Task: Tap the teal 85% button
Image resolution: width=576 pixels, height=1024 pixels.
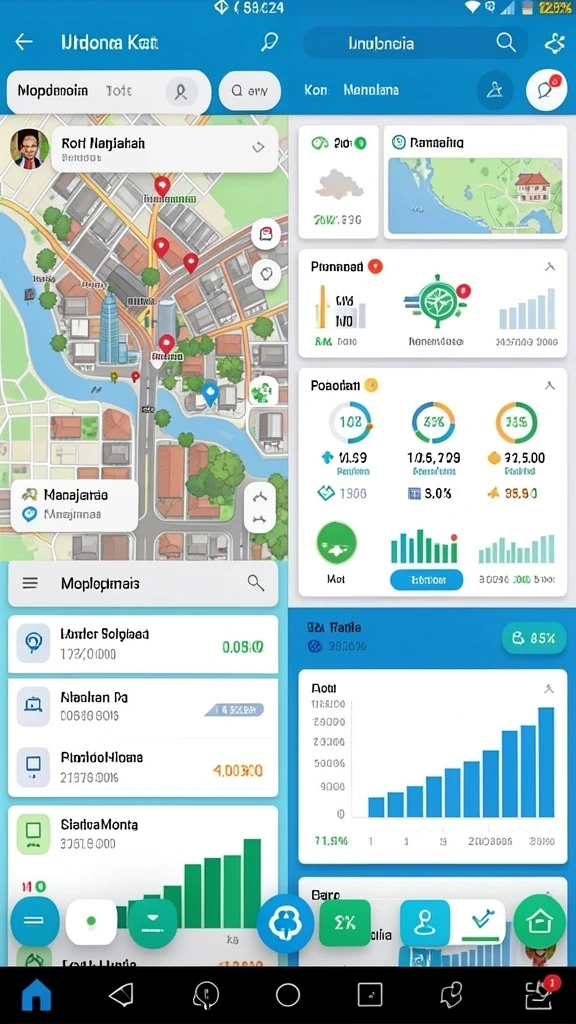Action: (534, 639)
